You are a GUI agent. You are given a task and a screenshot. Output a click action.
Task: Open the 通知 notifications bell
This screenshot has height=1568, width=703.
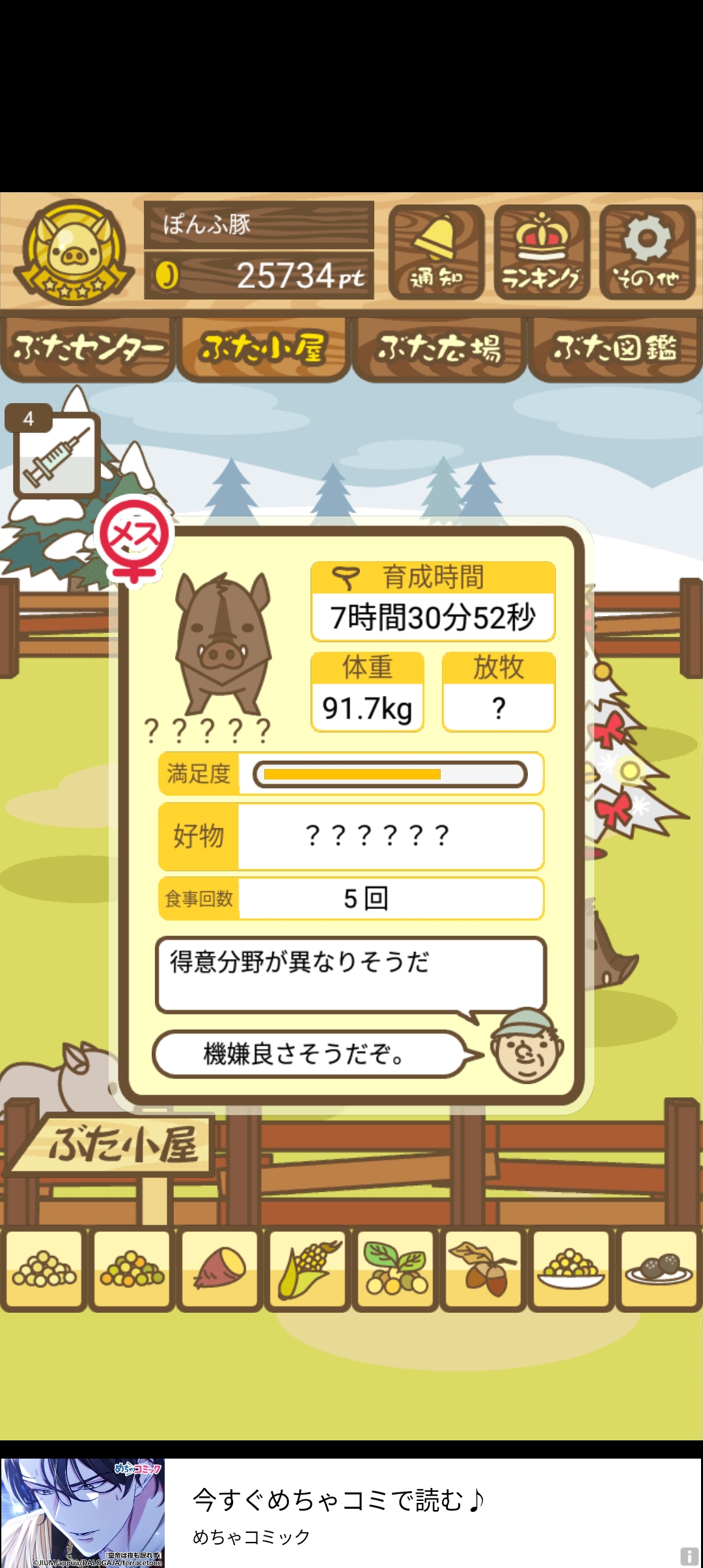point(436,252)
